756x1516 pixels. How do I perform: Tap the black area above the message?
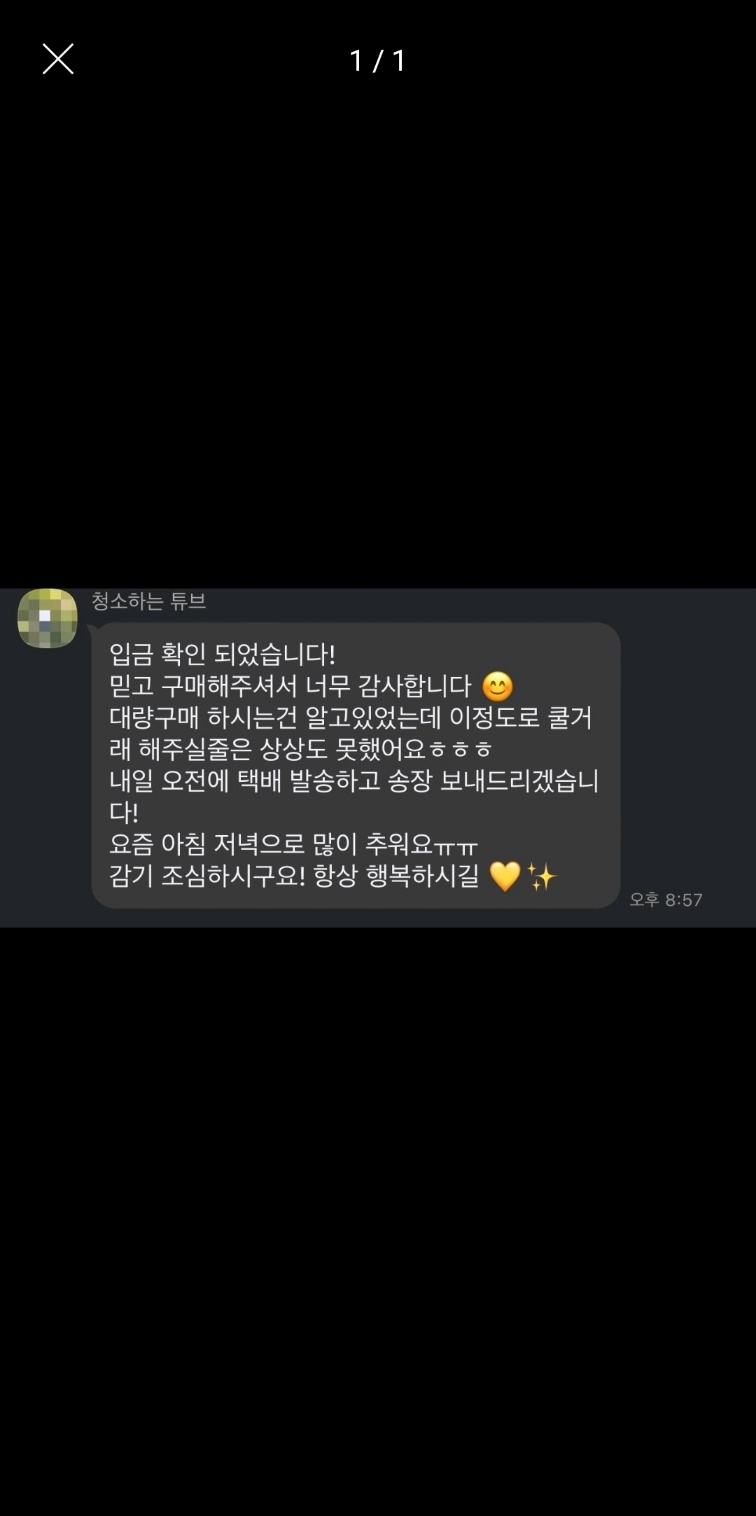point(378,350)
